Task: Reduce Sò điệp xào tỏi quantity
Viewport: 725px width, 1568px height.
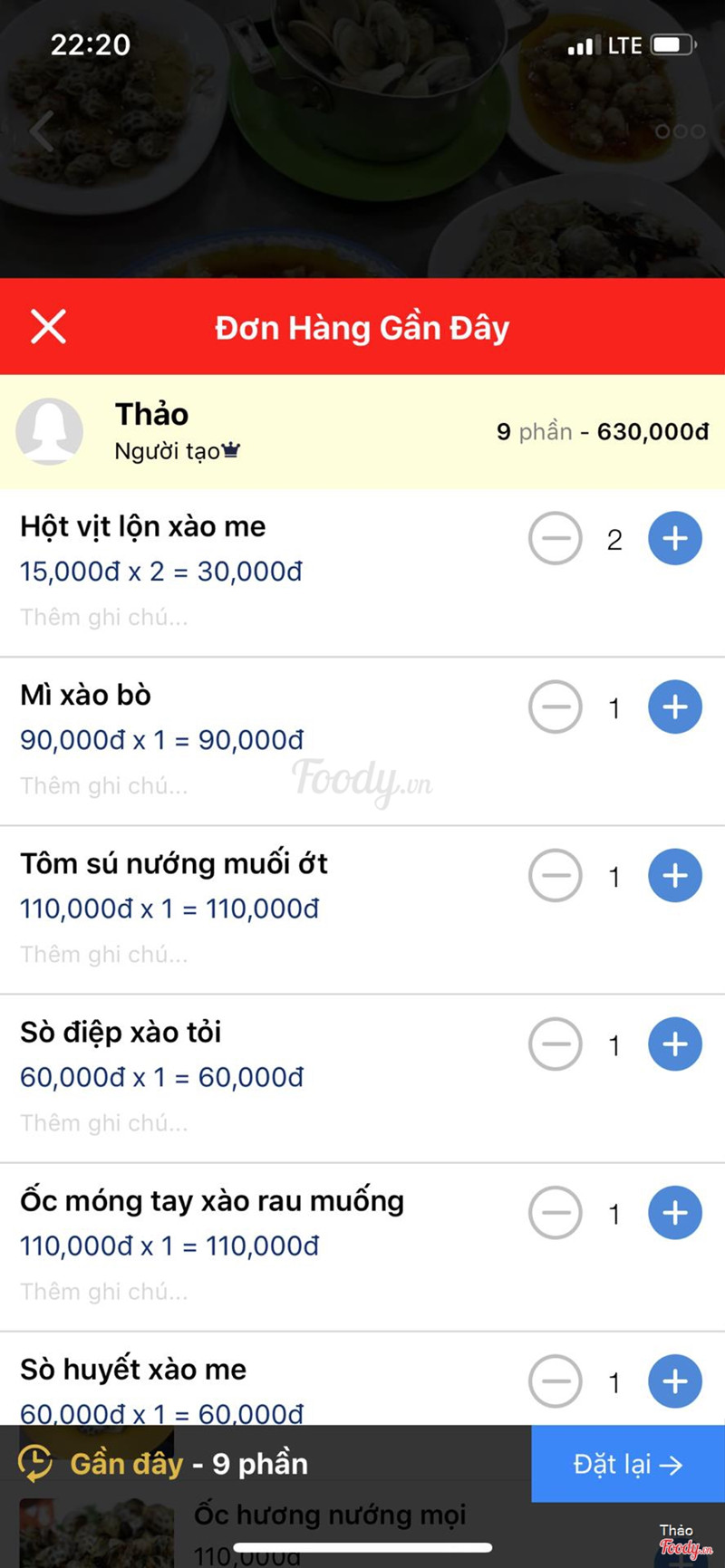Action: [555, 1044]
